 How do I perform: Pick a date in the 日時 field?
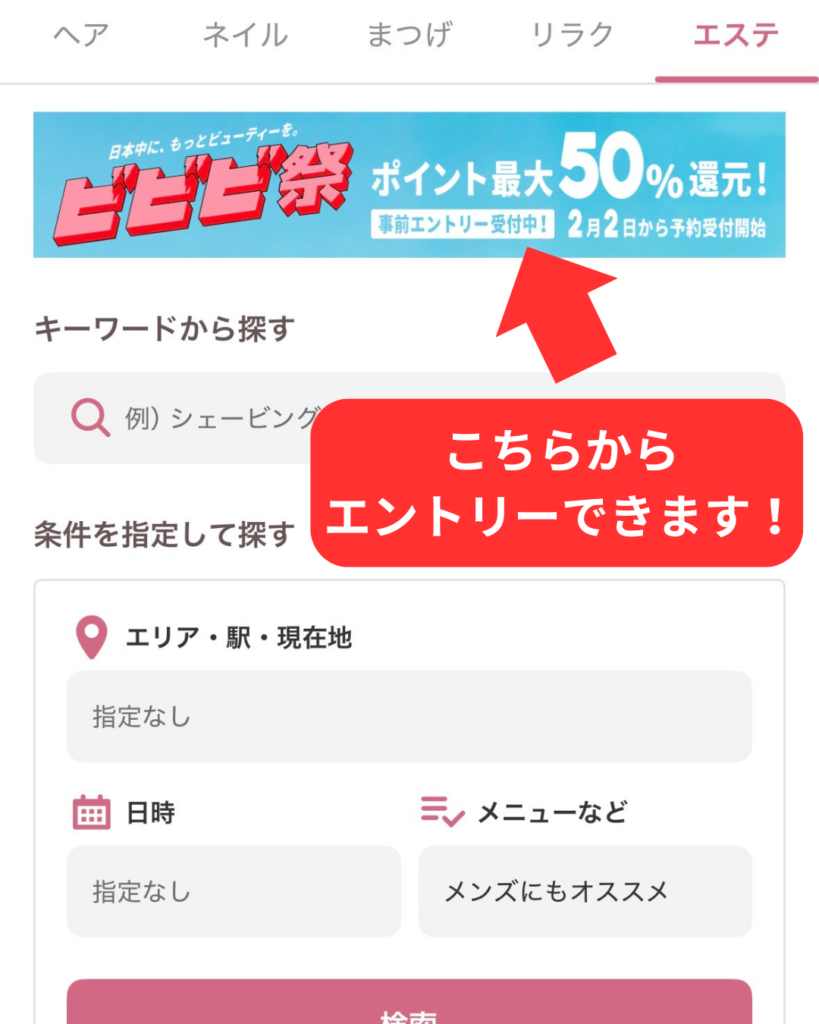click(x=234, y=891)
